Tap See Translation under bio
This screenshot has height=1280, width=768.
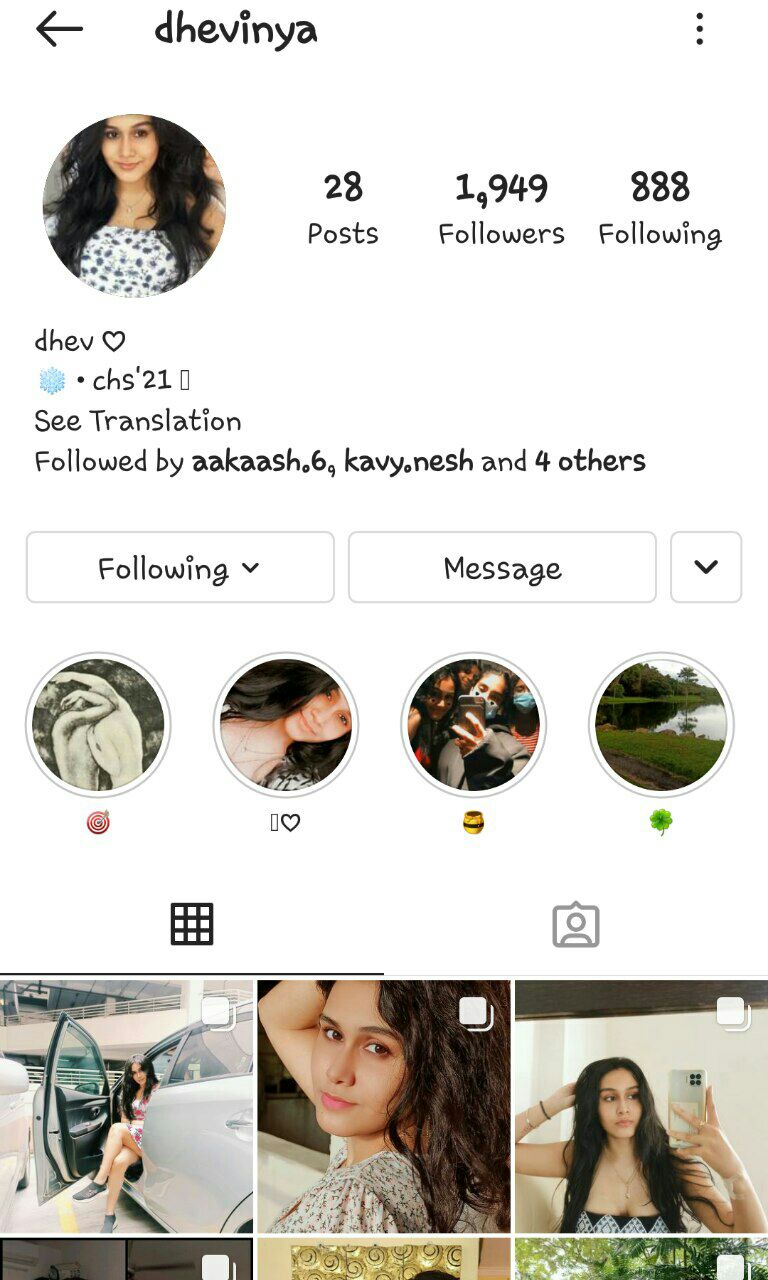pos(137,421)
